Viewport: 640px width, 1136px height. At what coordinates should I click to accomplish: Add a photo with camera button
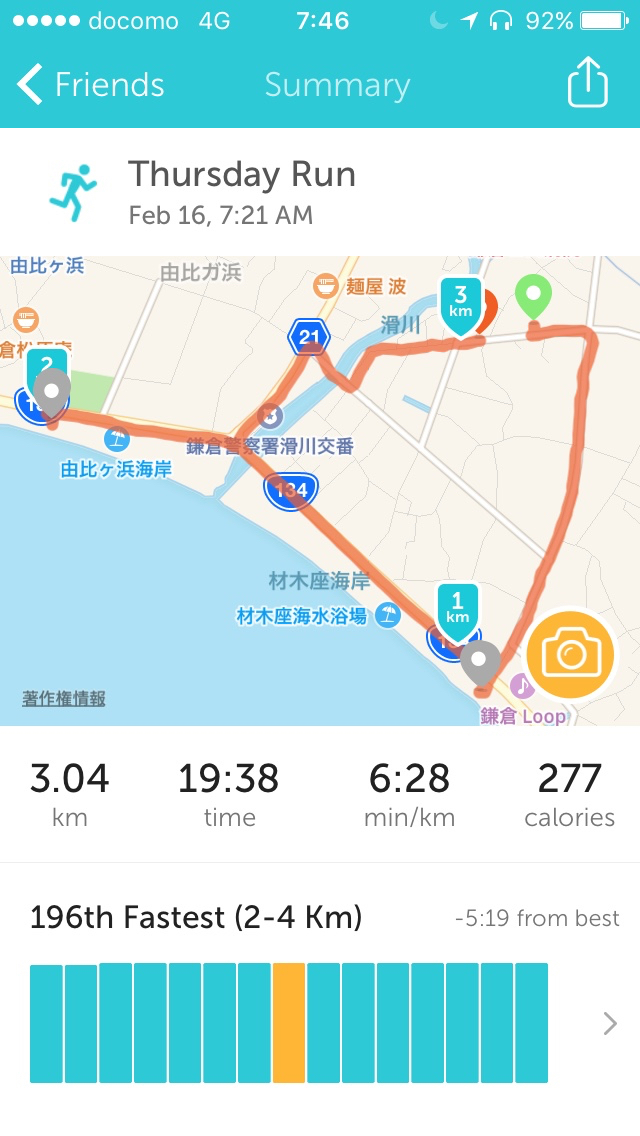[570, 655]
